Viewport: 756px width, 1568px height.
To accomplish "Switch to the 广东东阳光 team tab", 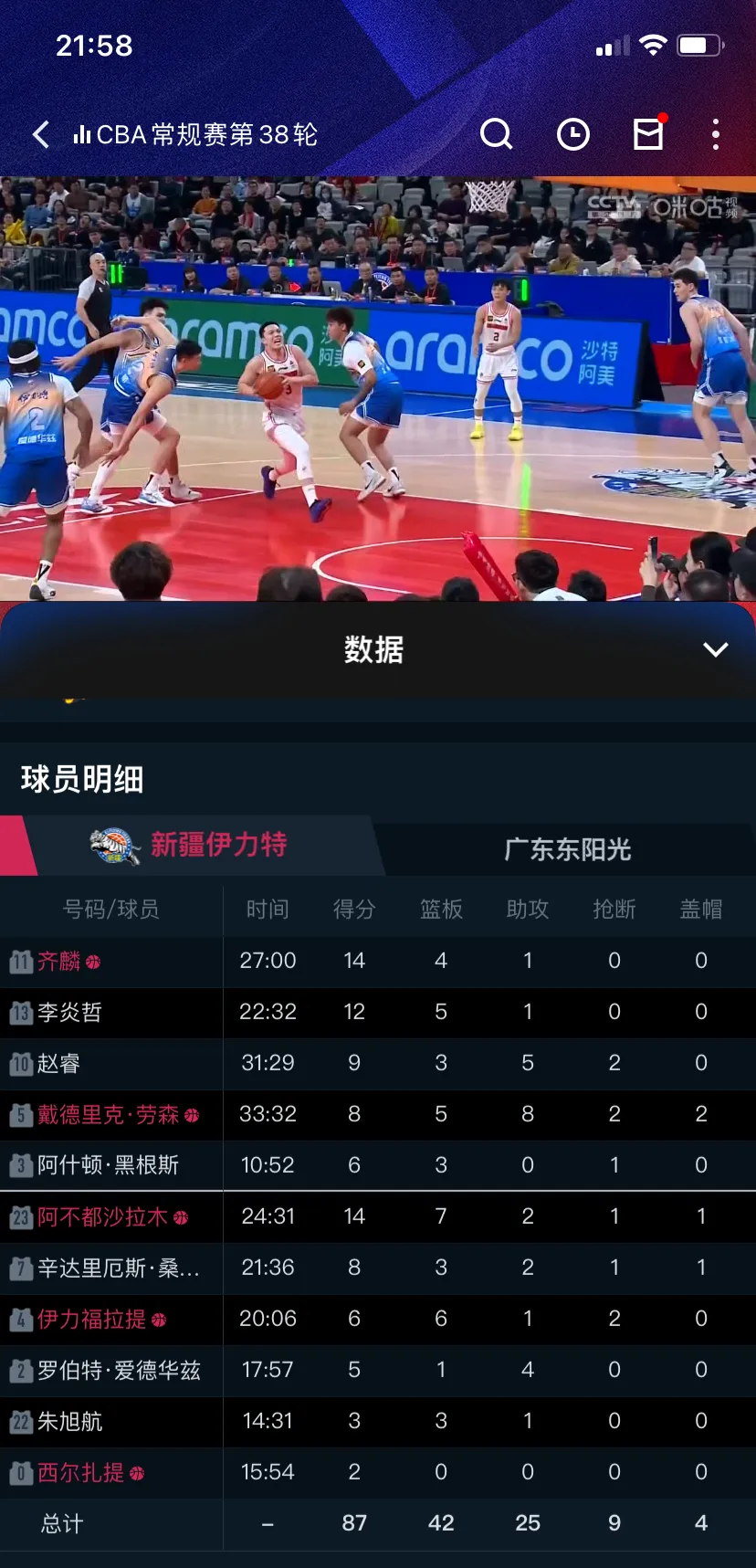I will (x=567, y=849).
